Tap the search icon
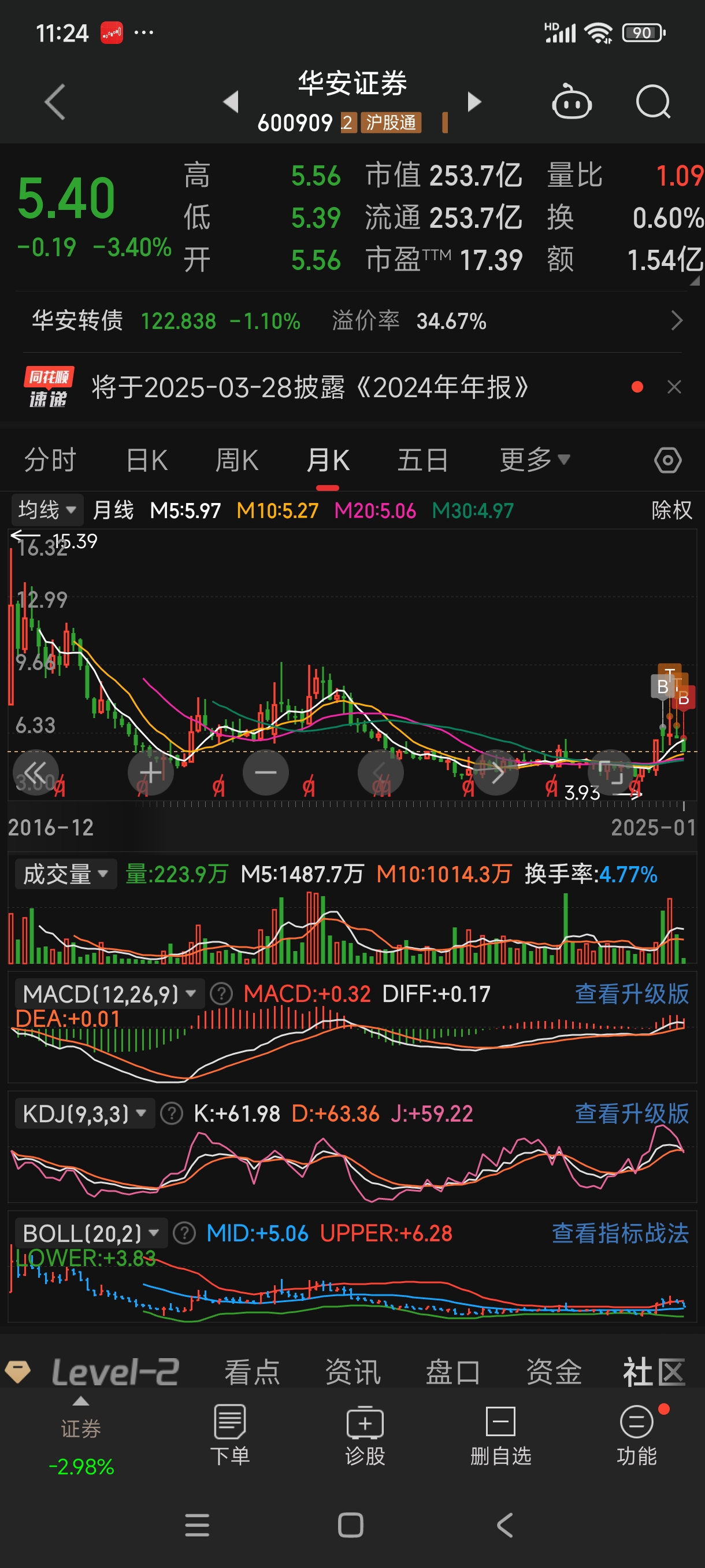Screen dimensions: 705x1568 coord(652,102)
